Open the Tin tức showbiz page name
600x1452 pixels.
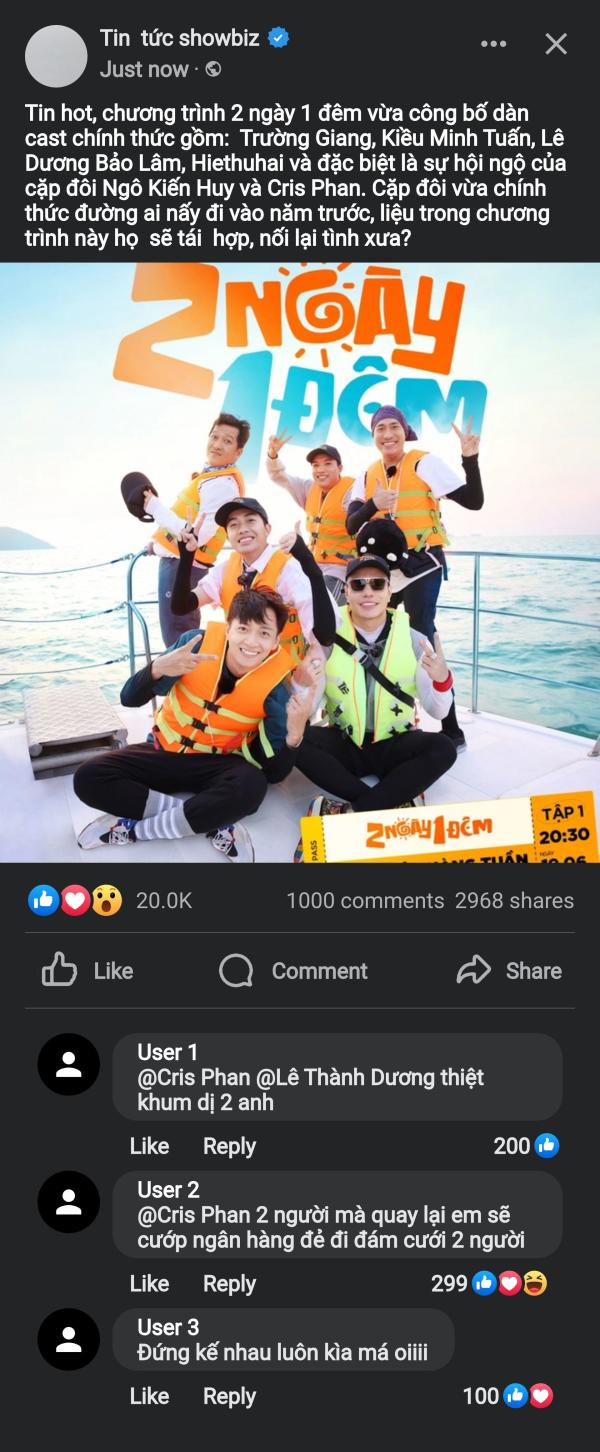(x=179, y=38)
